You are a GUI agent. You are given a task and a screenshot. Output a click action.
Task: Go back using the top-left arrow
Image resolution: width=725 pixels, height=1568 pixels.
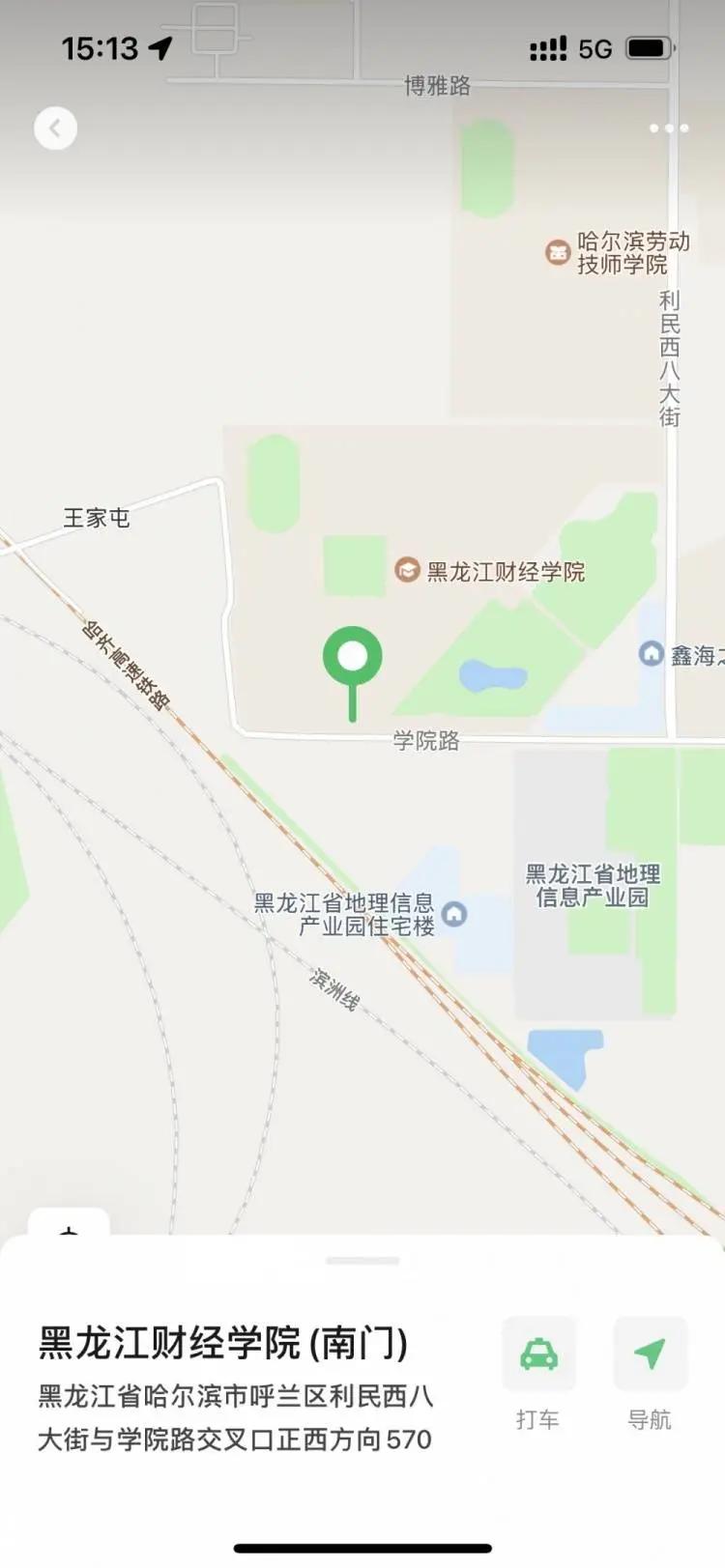55,128
